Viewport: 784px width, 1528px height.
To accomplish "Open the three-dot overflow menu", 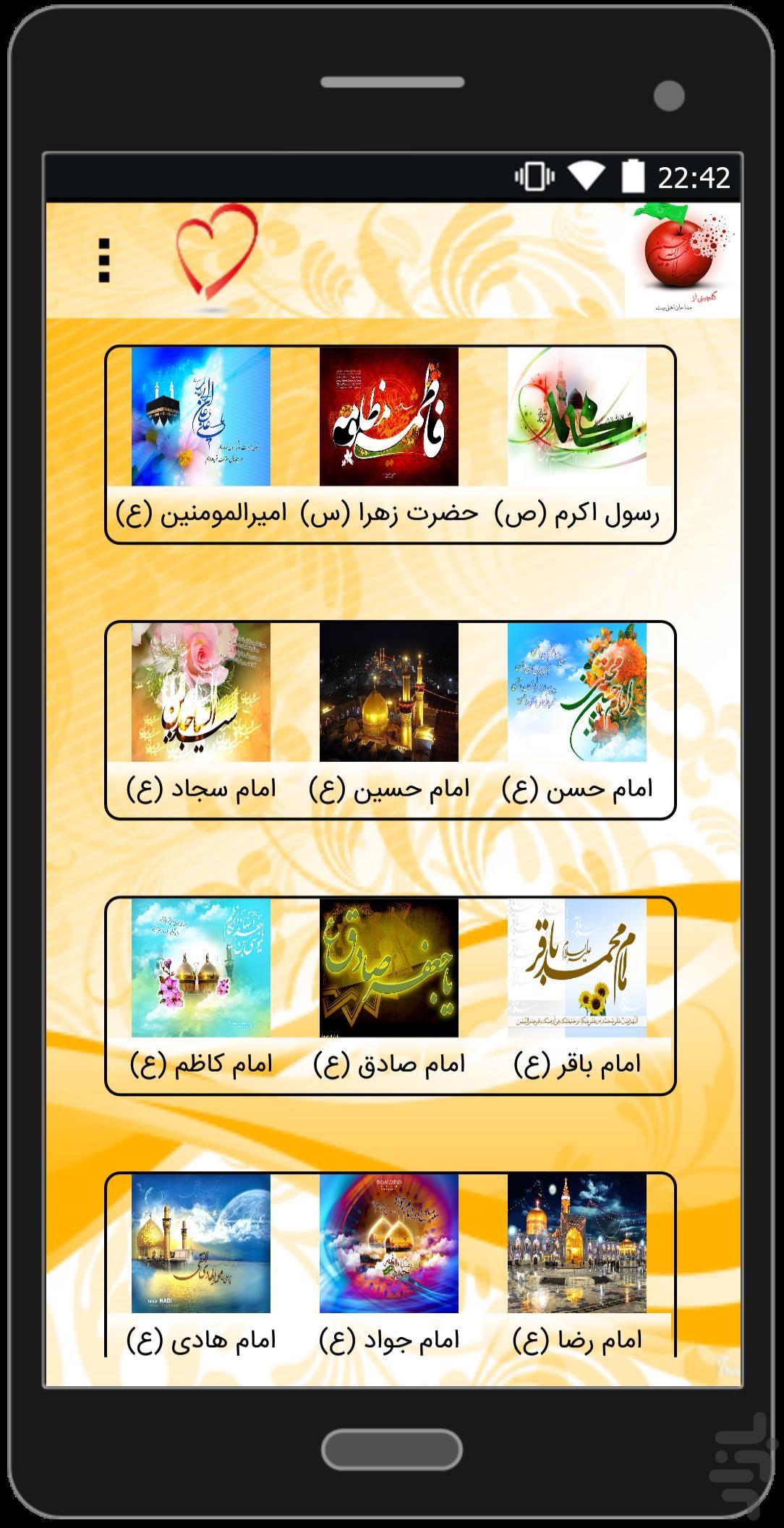I will pos(104,260).
